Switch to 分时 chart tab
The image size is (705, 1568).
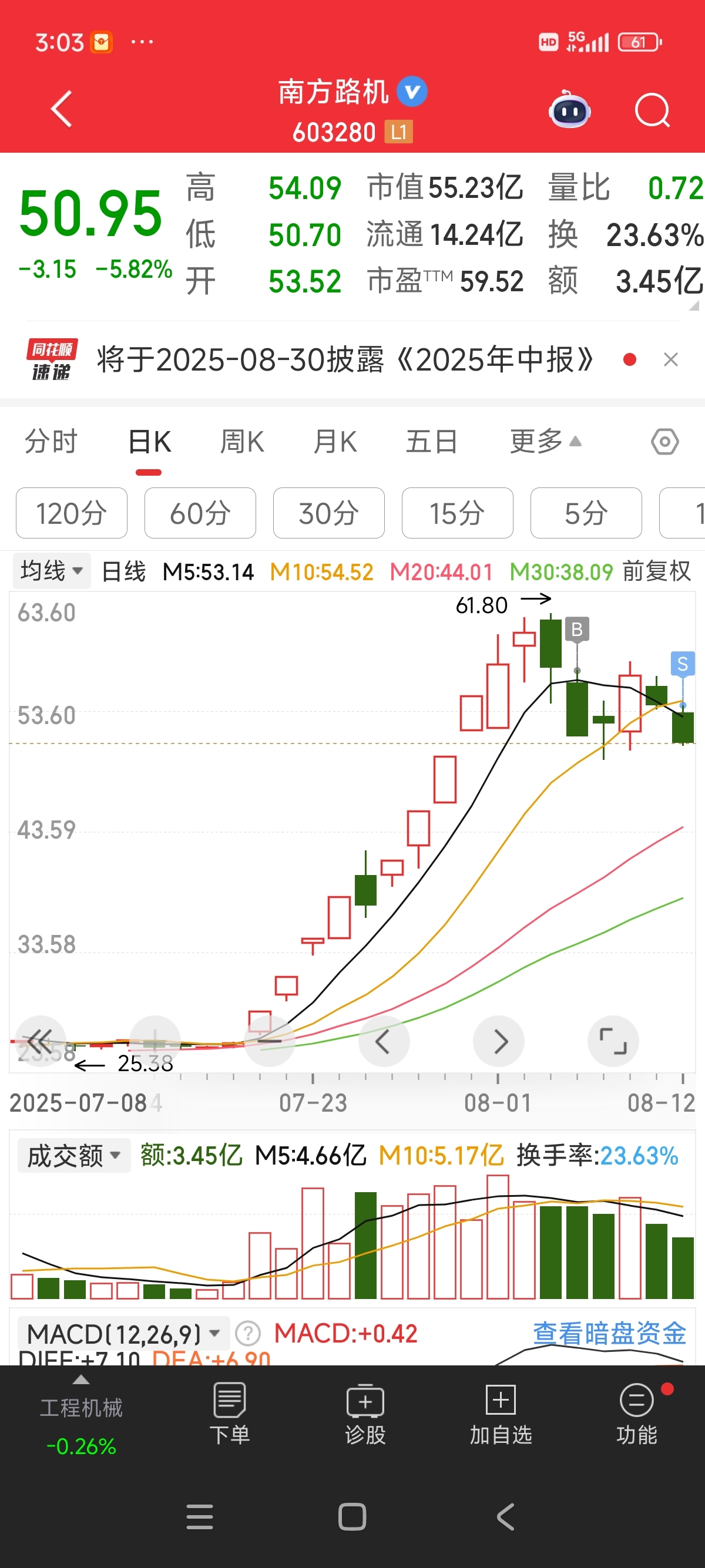pos(51,441)
